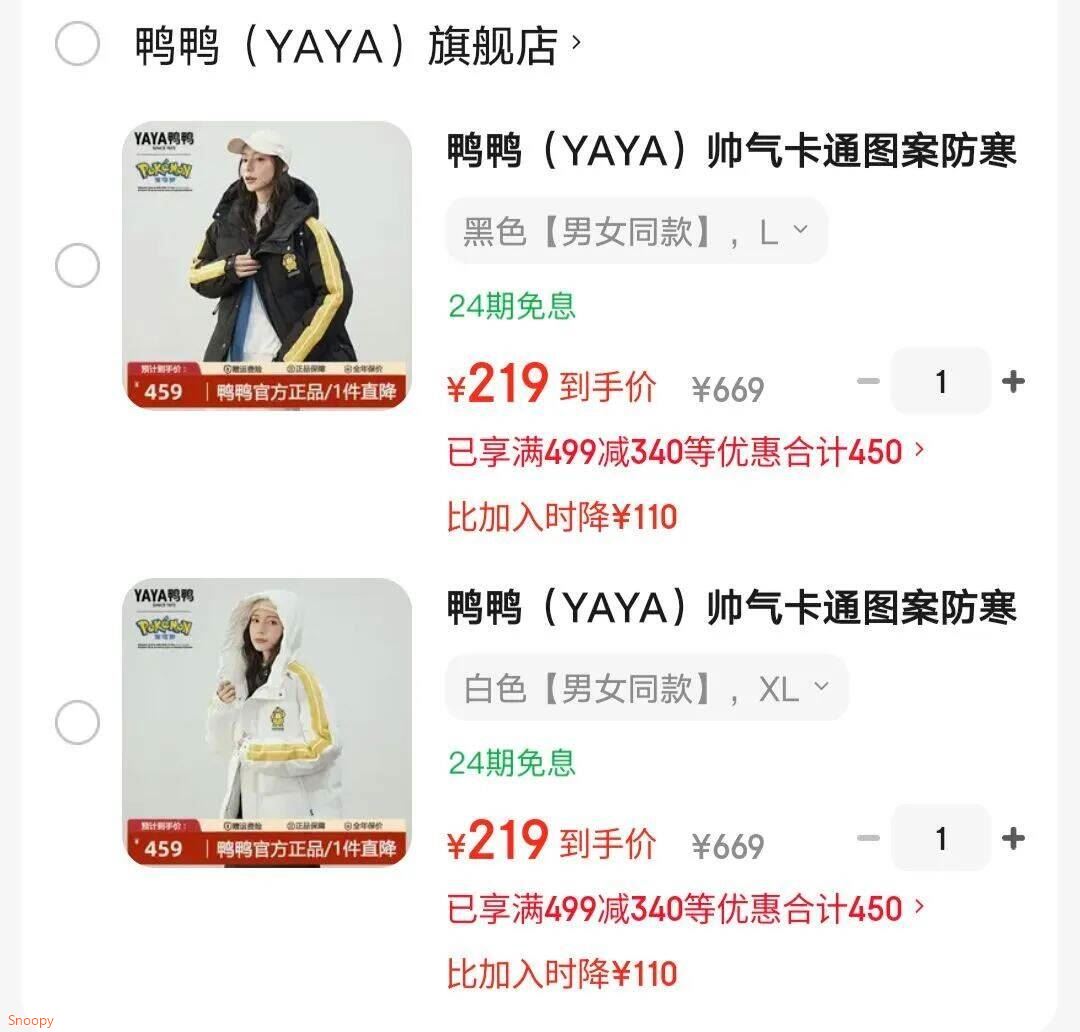View discount details for the white jacket

[x=686, y=909]
